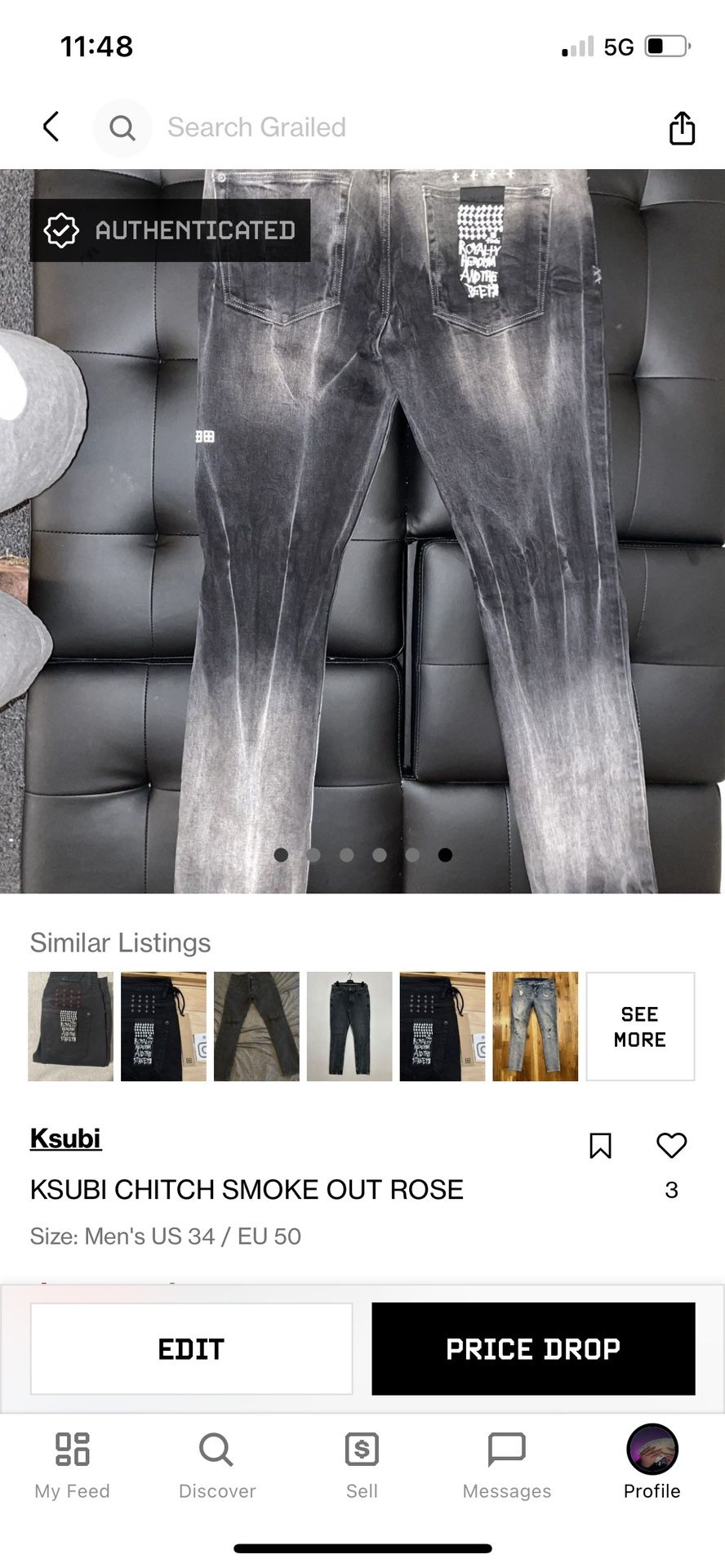Open the Sell tab
The width and height of the screenshot is (725, 1568).
[x=362, y=1466]
